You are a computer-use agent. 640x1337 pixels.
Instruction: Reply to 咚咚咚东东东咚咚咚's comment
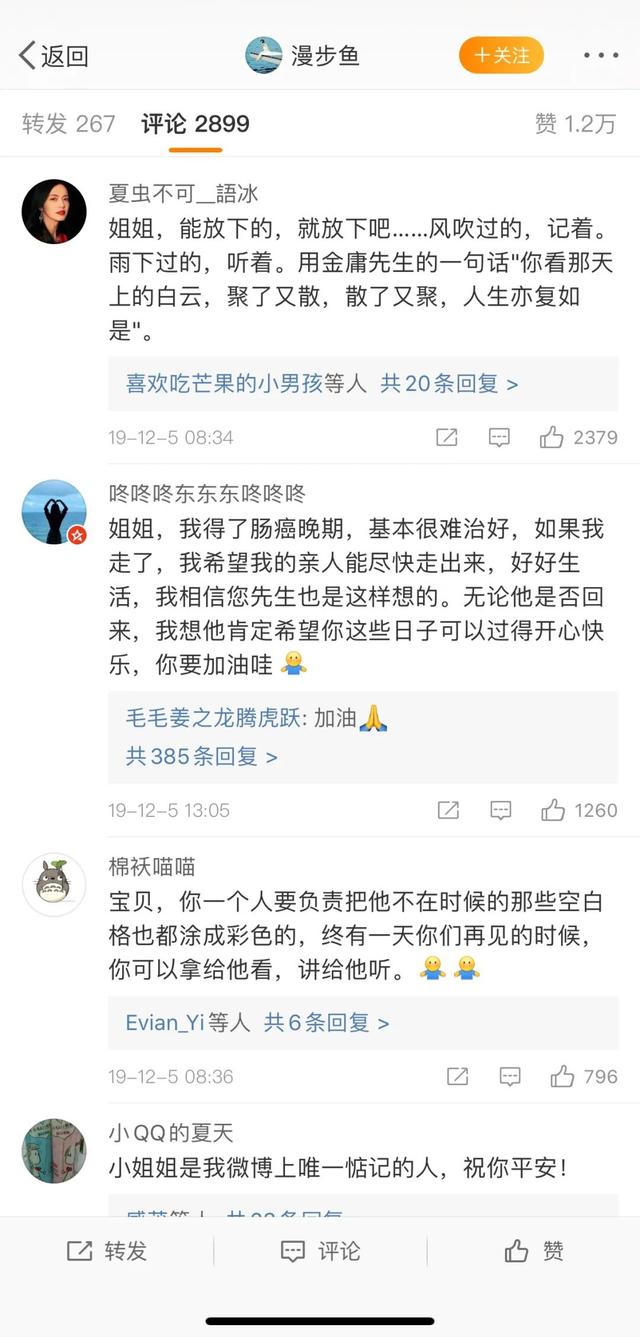coord(500,810)
